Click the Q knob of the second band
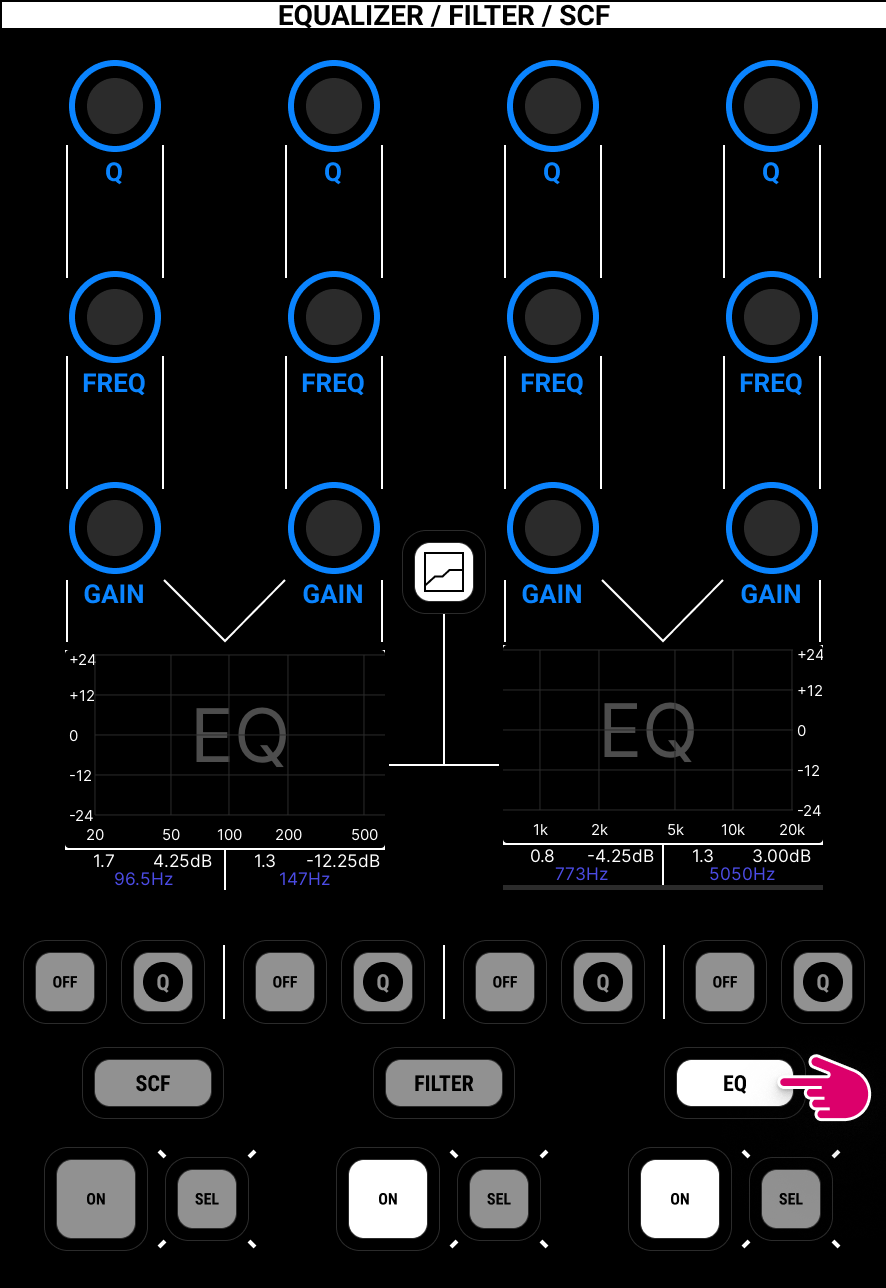 (x=333, y=105)
